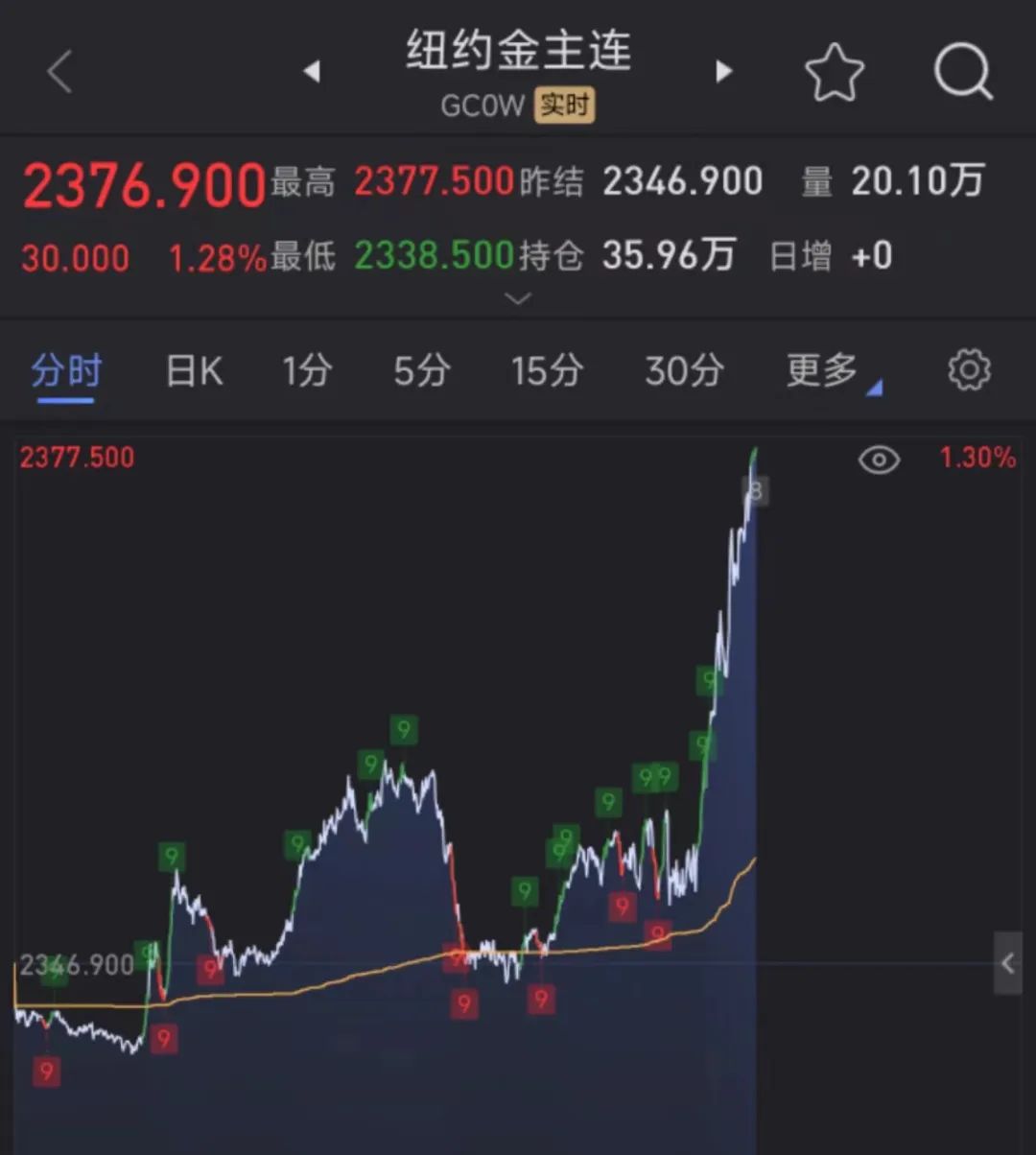Switch to the 30分 chart tab

[684, 370]
